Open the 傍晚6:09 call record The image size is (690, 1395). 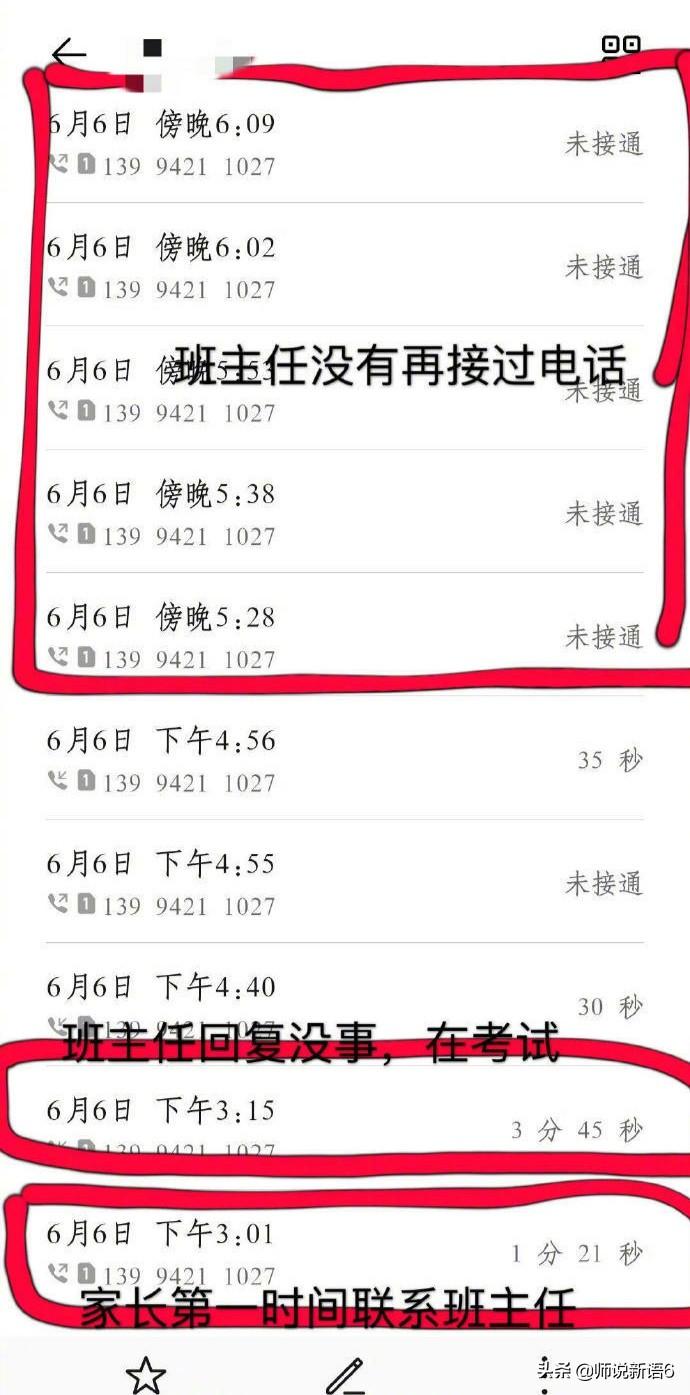click(340, 144)
